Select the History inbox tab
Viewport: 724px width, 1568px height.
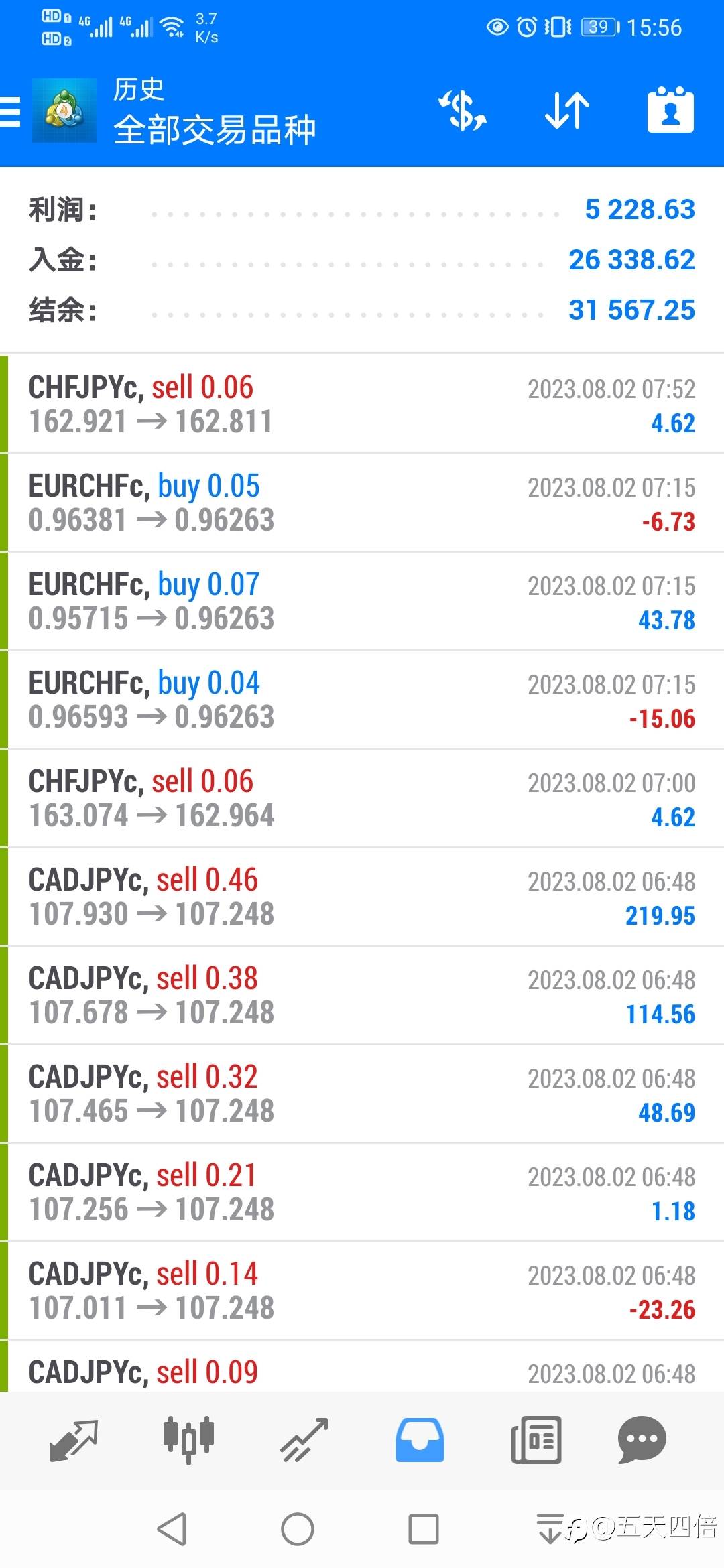click(x=420, y=1441)
